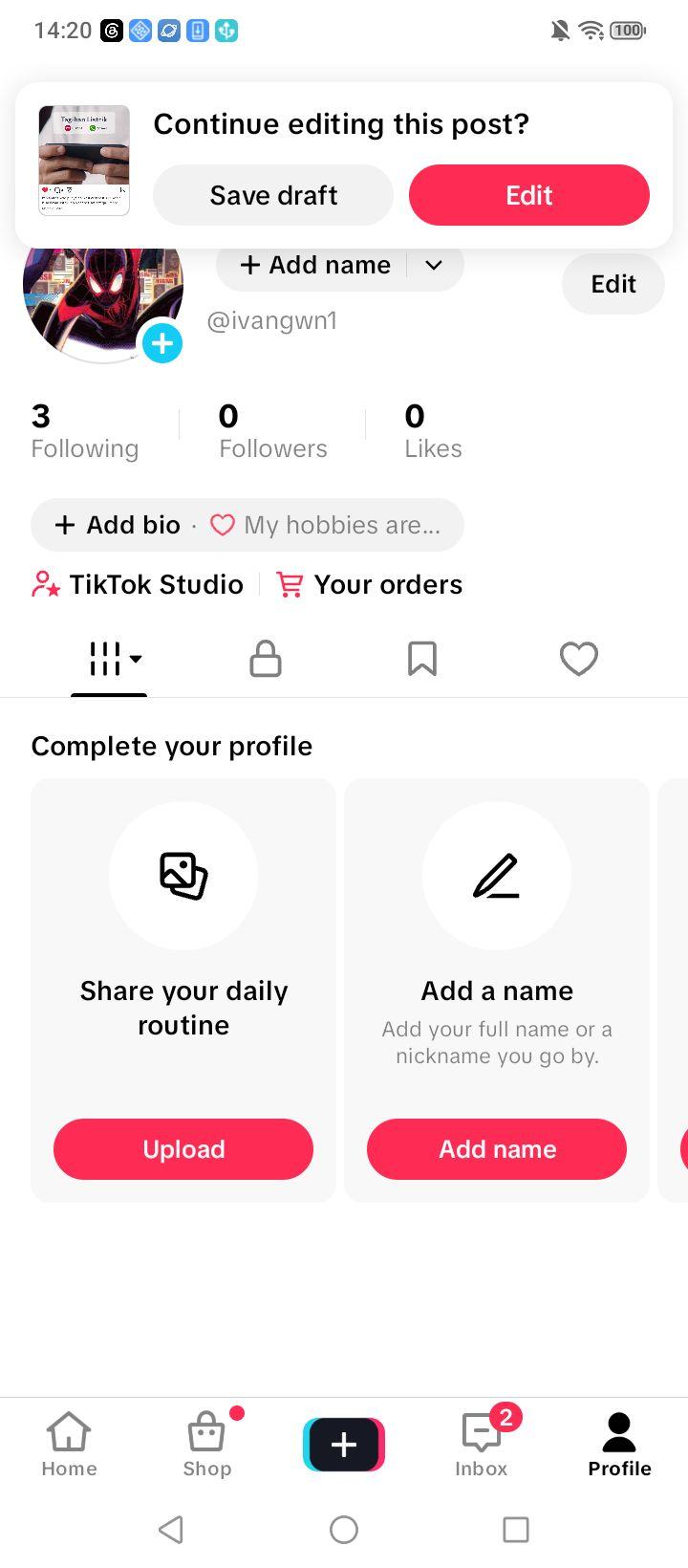Screen dimensions: 688x1568
Task: Tap the blue plus on the profile photo
Action: coord(162,342)
